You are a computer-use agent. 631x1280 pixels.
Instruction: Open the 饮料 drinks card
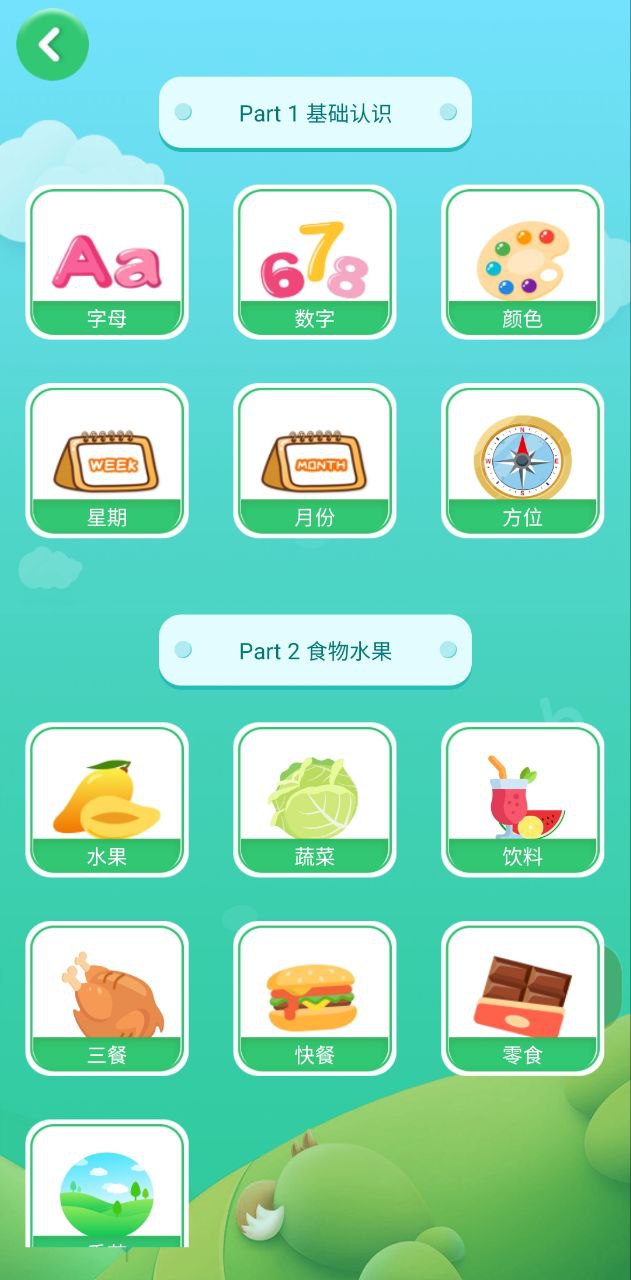522,799
